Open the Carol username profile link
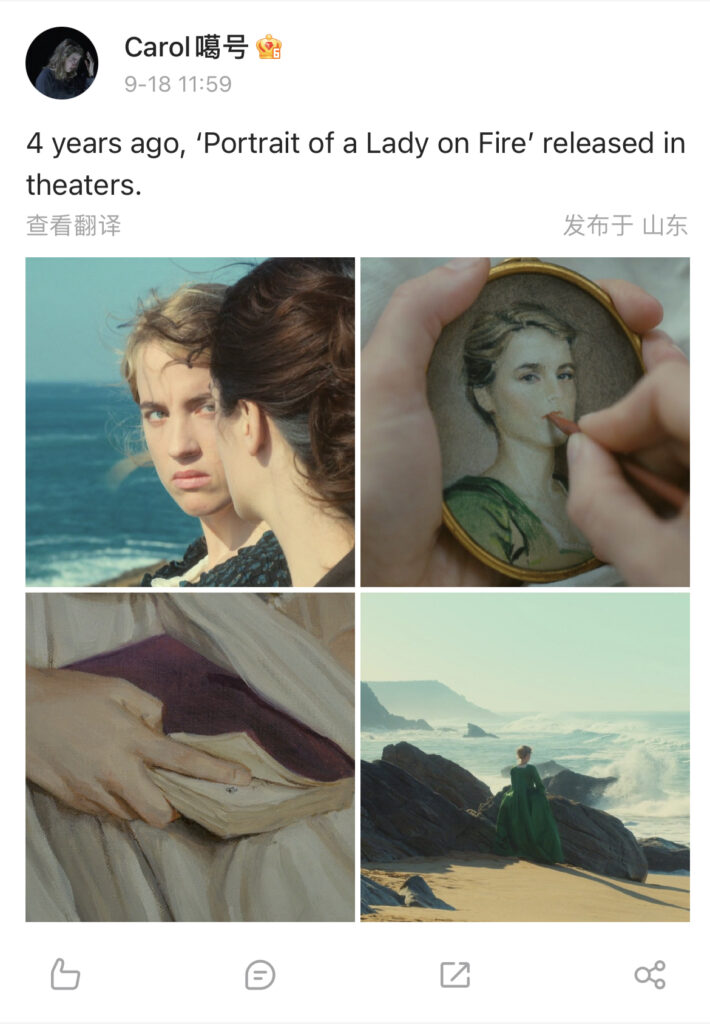Image resolution: width=710 pixels, height=1024 pixels. [x=186, y=47]
